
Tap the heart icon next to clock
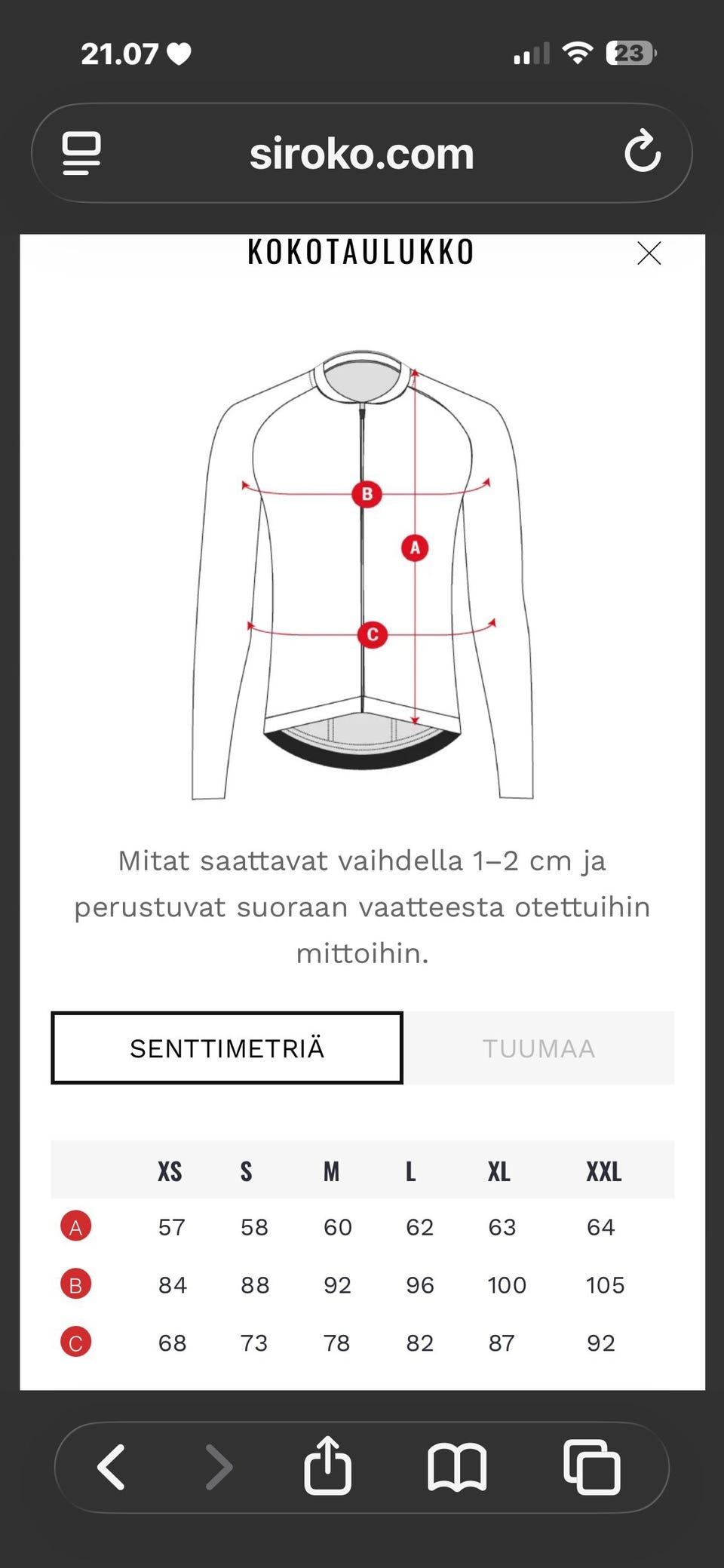click(177, 53)
